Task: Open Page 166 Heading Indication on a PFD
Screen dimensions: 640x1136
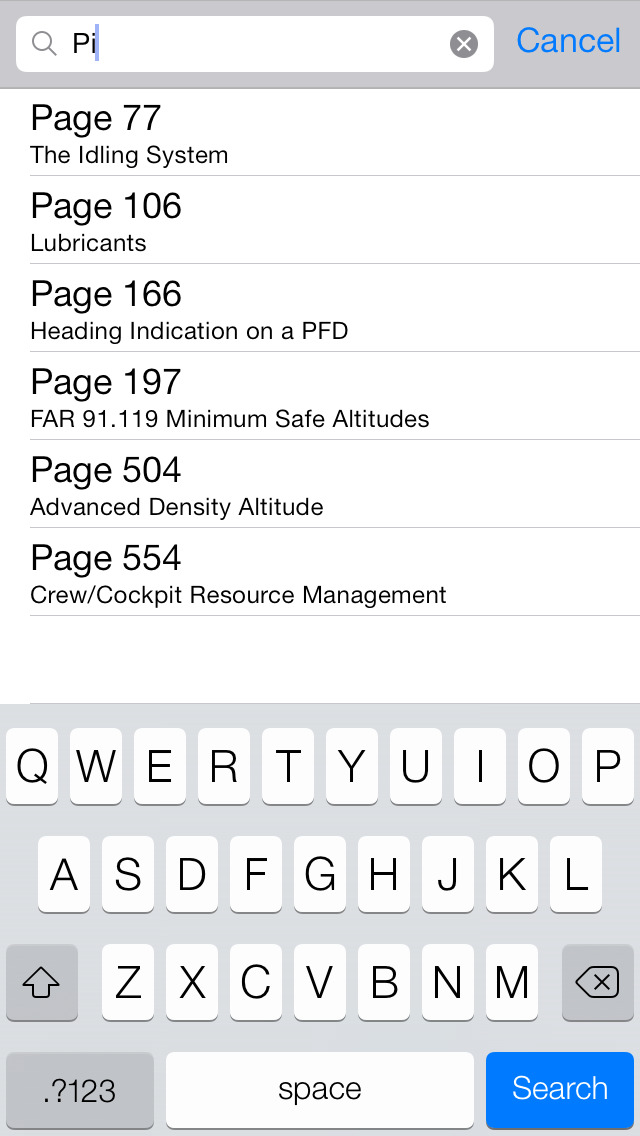Action: pyautogui.click(x=320, y=309)
